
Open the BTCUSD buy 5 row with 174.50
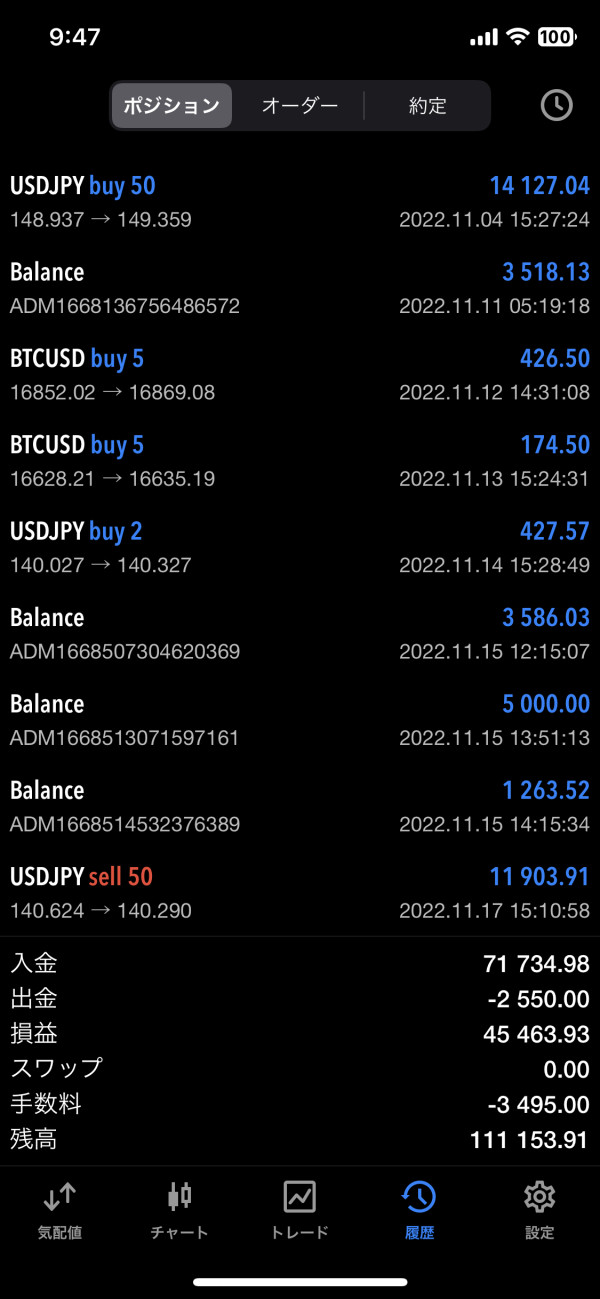click(300, 461)
